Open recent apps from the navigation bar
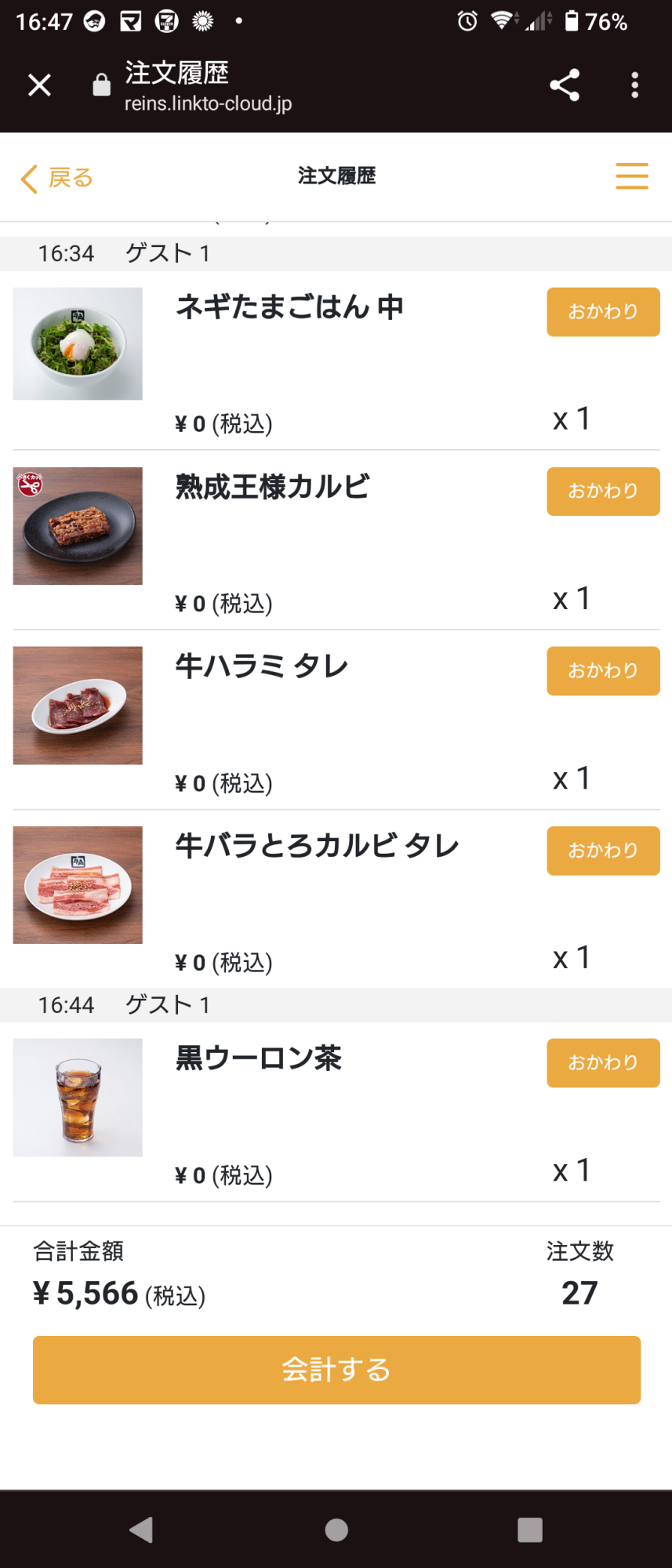 click(x=530, y=1530)
